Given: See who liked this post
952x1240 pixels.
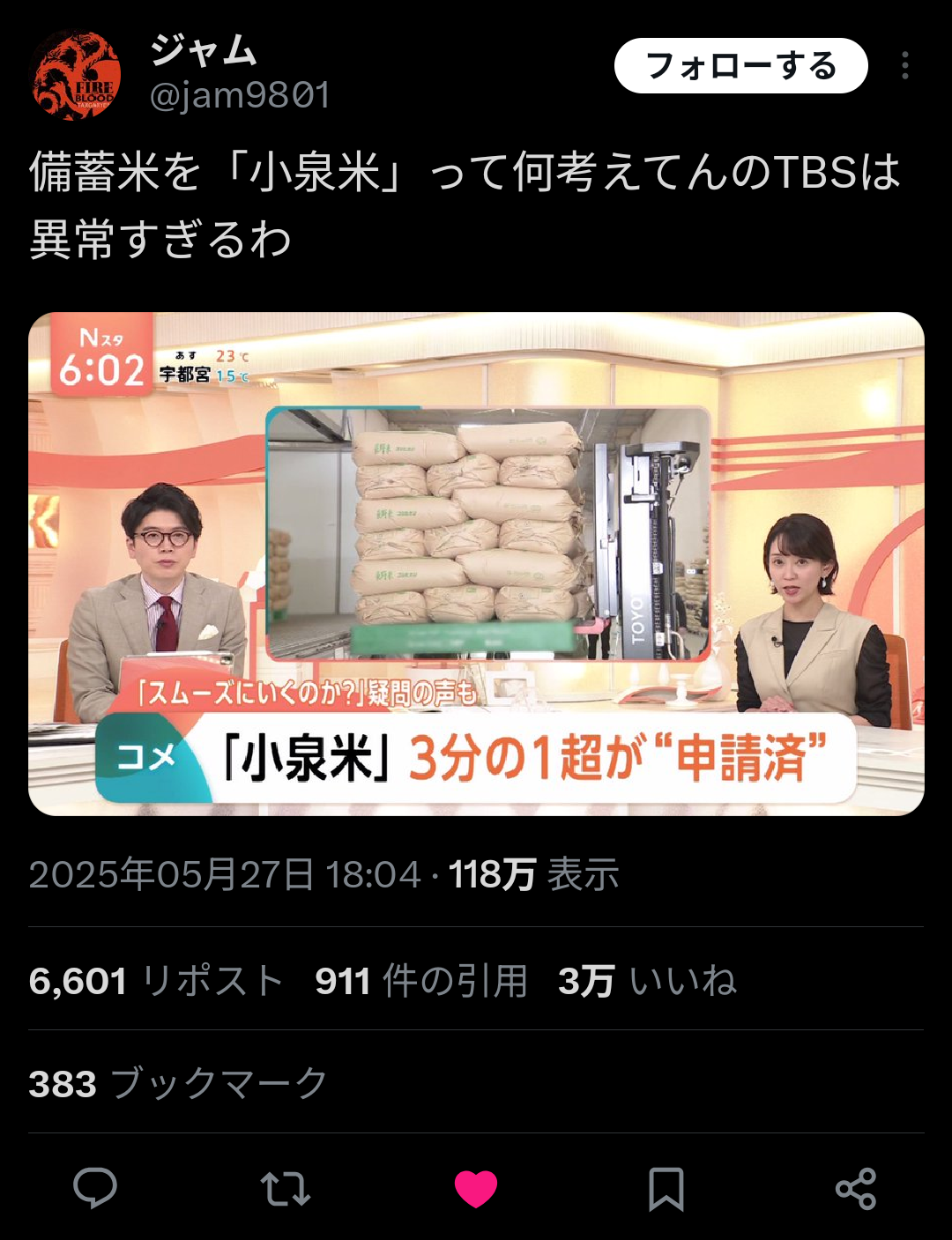Looking at the screenshot, I should click(648, 981).
